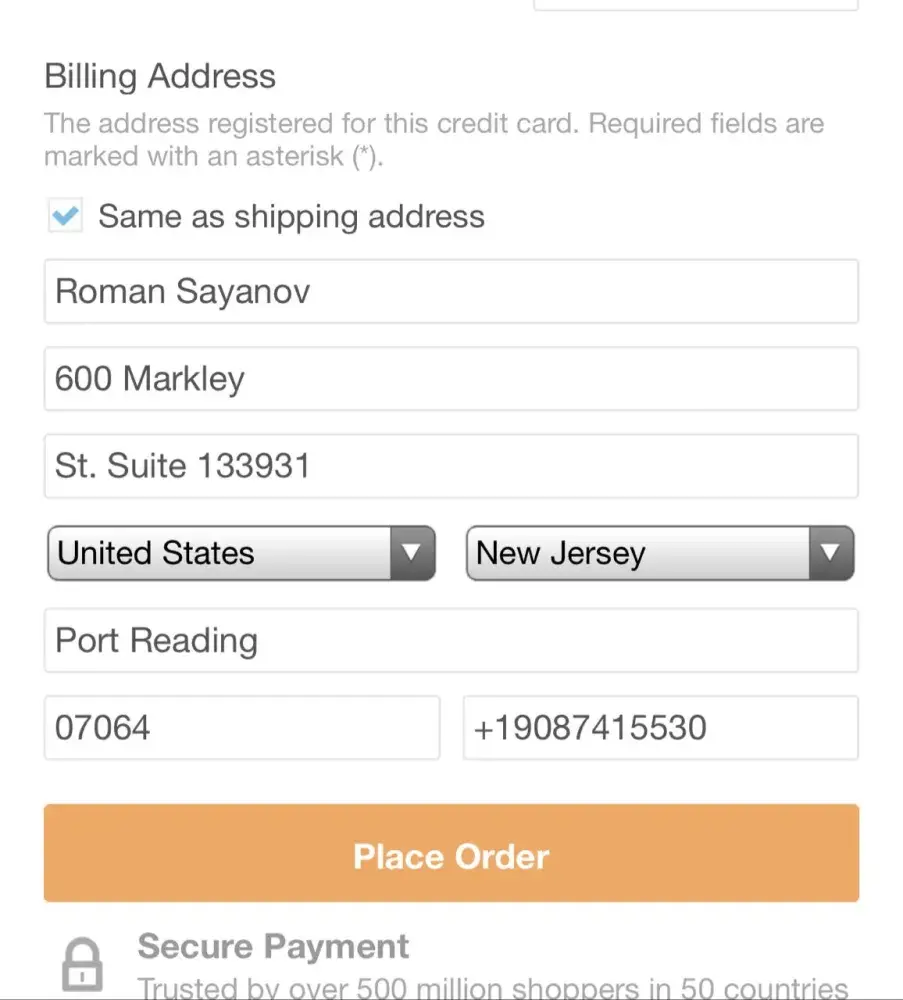Uncheck Same as shipping address checkbox
903x1000 pixels.
(66, 216)
